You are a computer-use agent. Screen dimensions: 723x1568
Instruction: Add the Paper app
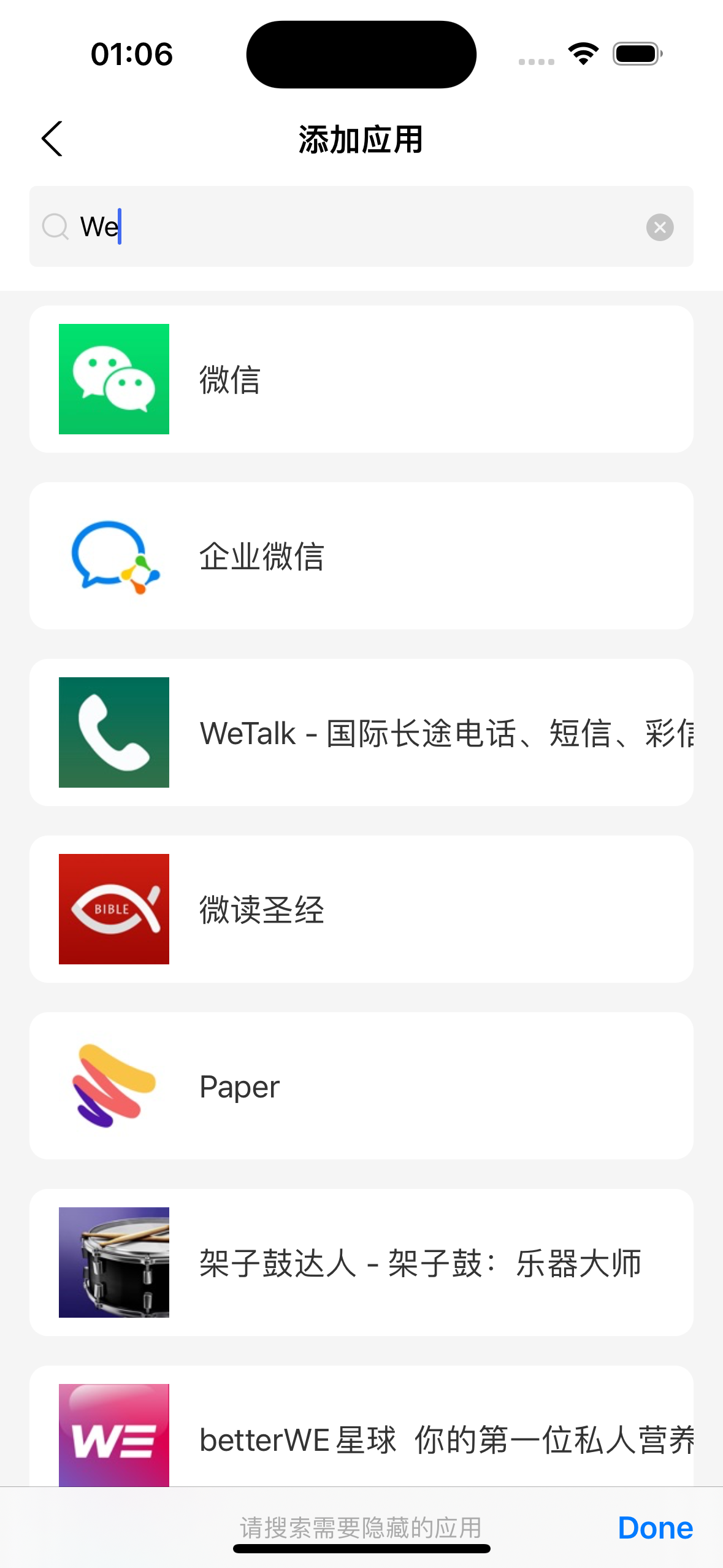[x=361, y=1086]
